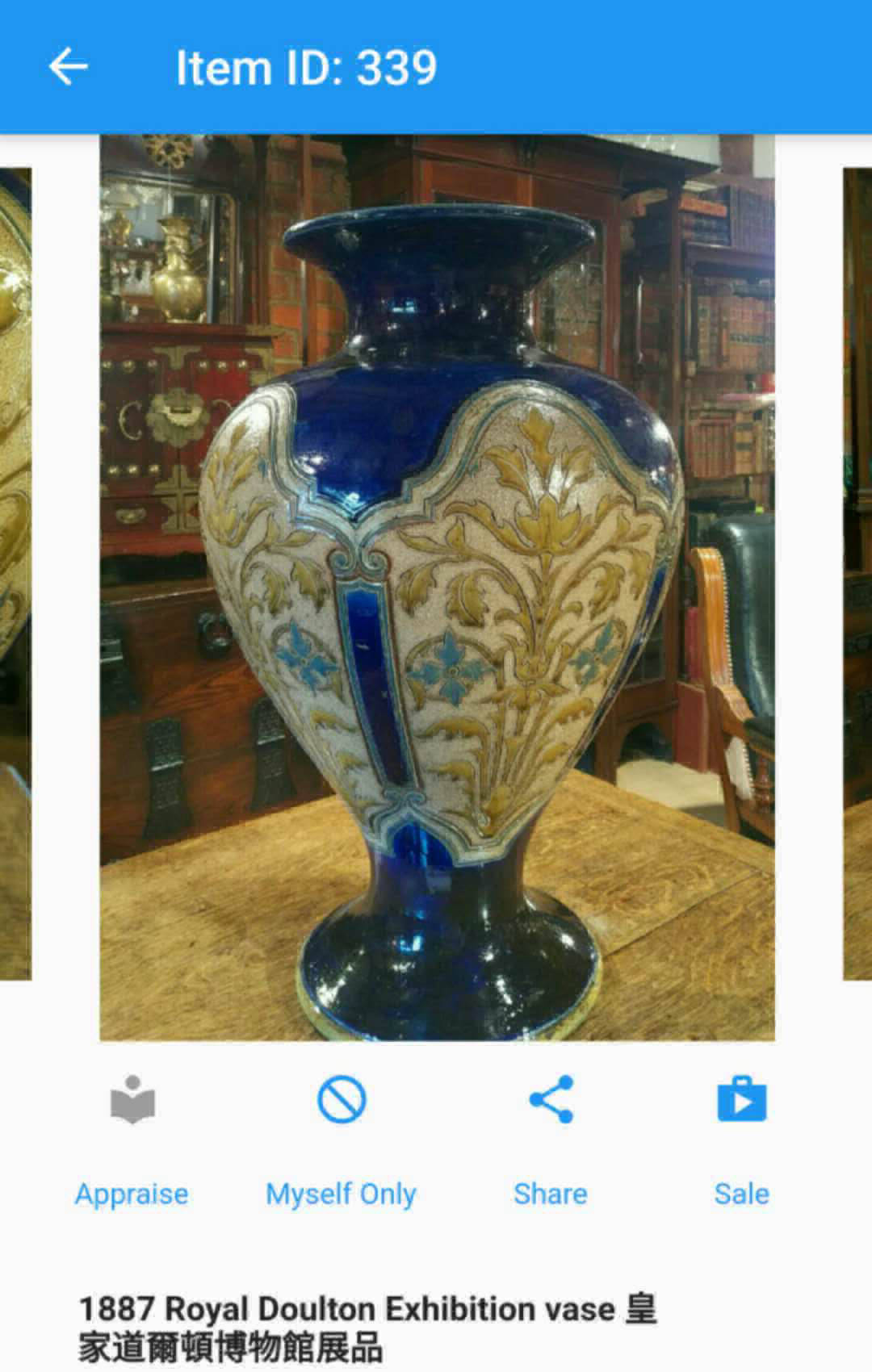This screenshot has height=1372, width=872.
Task: Open the main blue vase photo
Action: click(437, 588)
